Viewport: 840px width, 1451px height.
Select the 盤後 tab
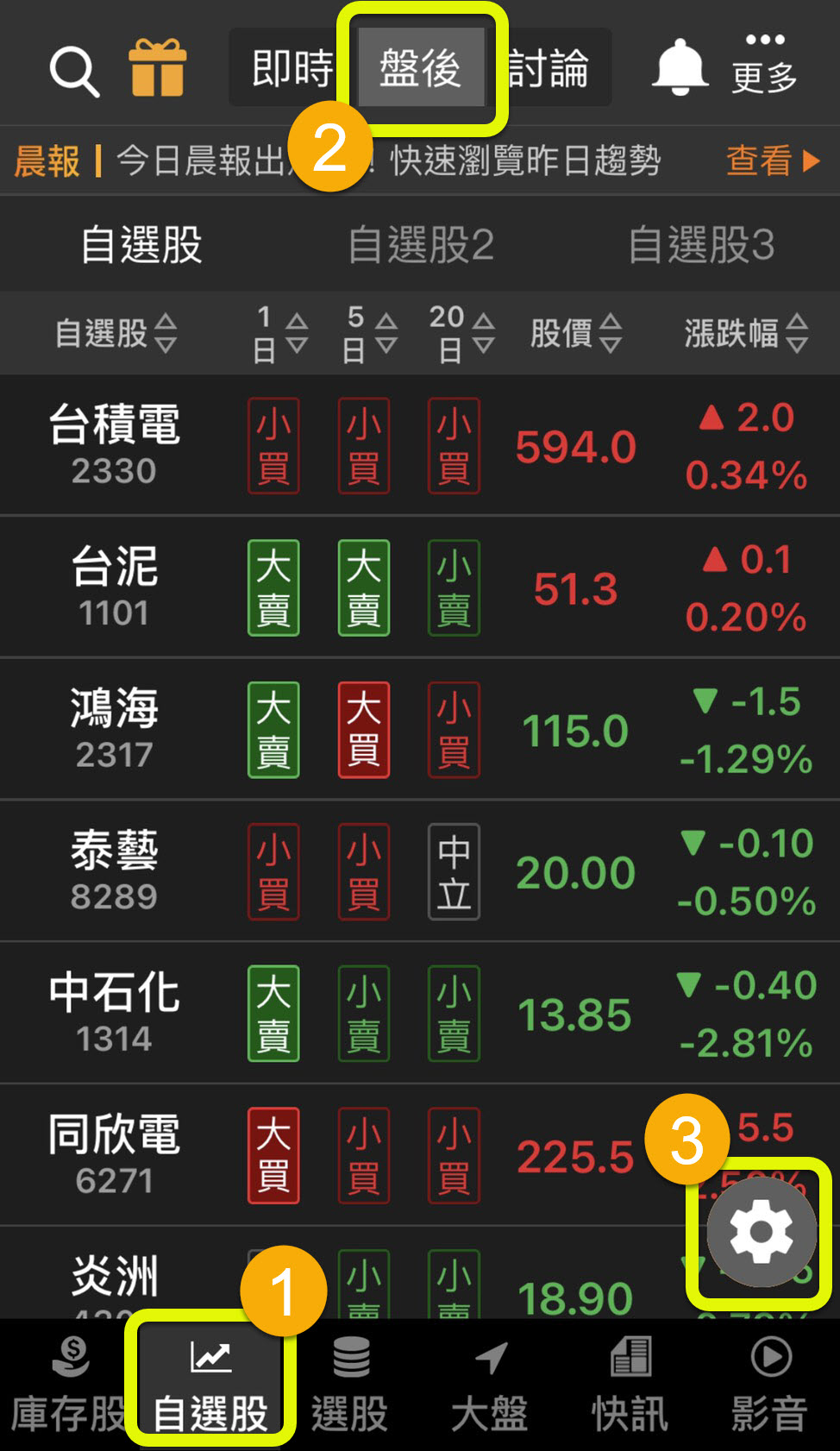tap(421, 68)
